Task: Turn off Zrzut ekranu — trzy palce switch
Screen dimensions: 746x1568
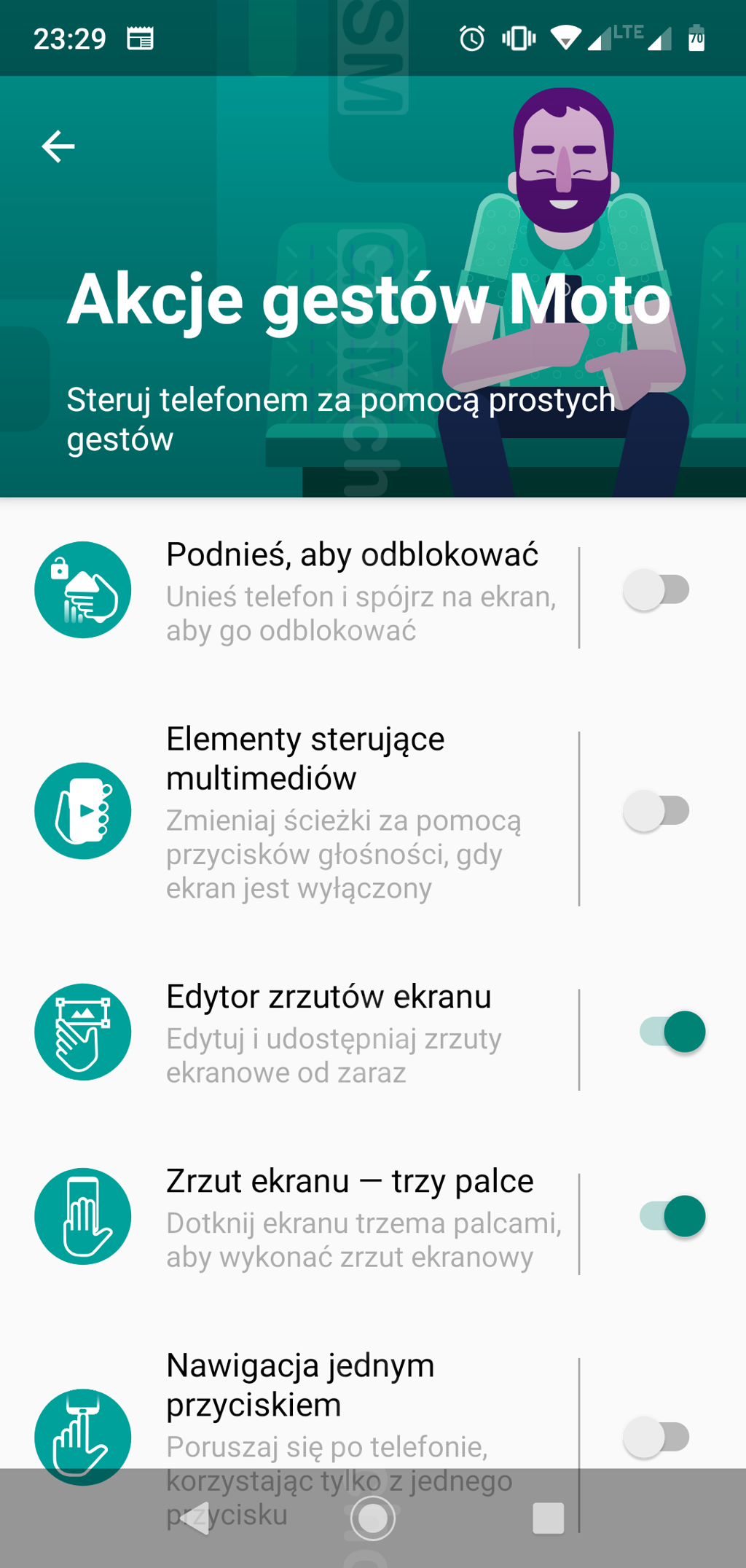Action: pos(672,1216)
